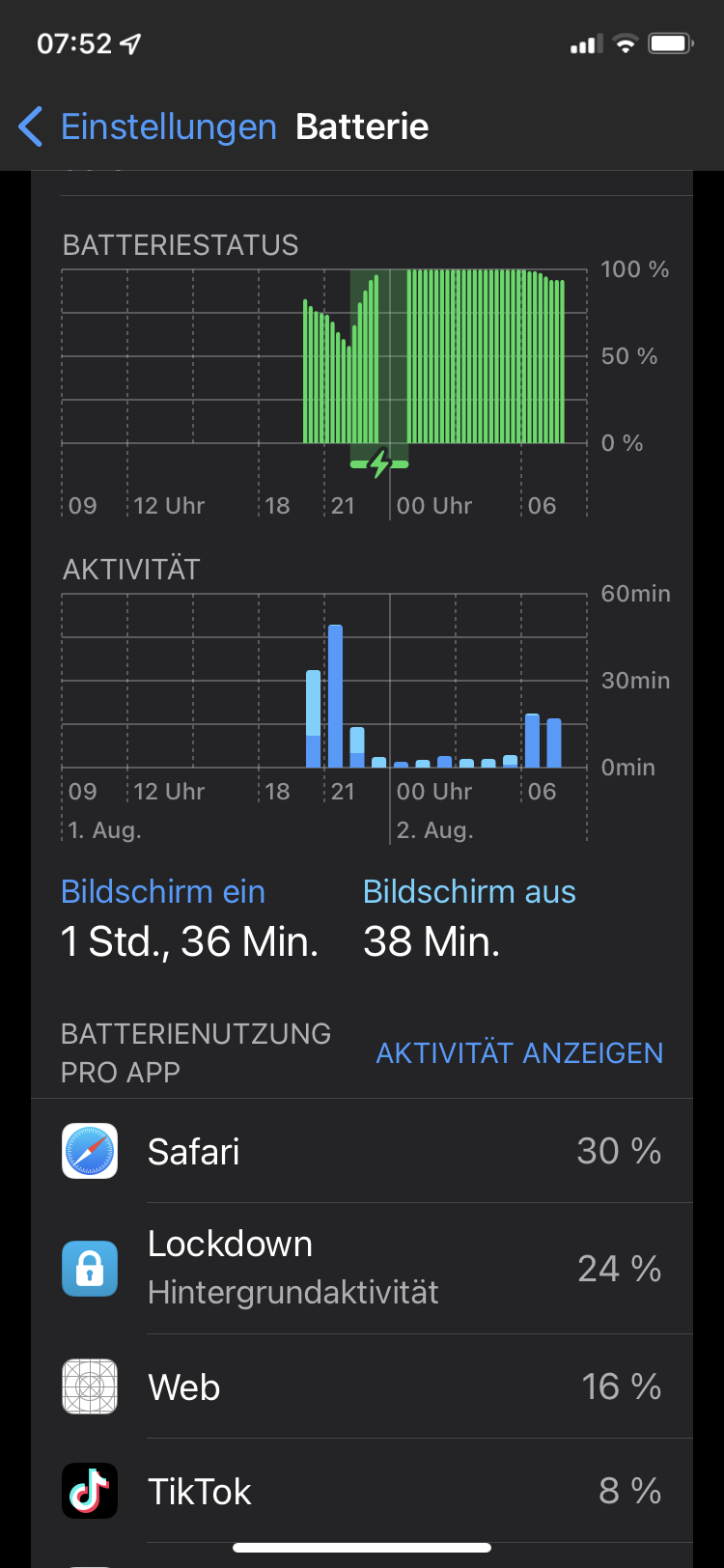Open the Web usage row
The width and height of the screenshot is (724, 1568).
(x=362, y=1386)
